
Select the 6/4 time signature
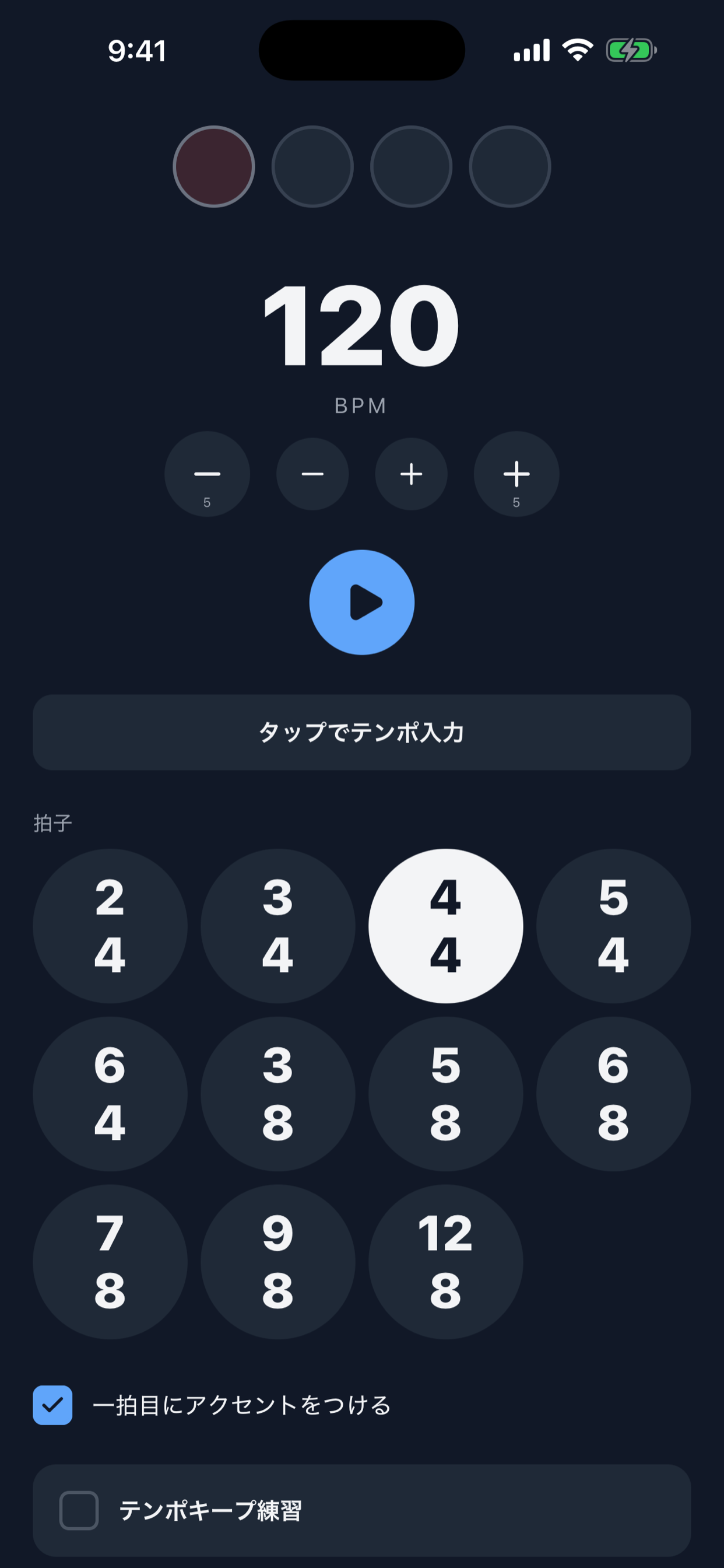click(x=110, y=1094)
